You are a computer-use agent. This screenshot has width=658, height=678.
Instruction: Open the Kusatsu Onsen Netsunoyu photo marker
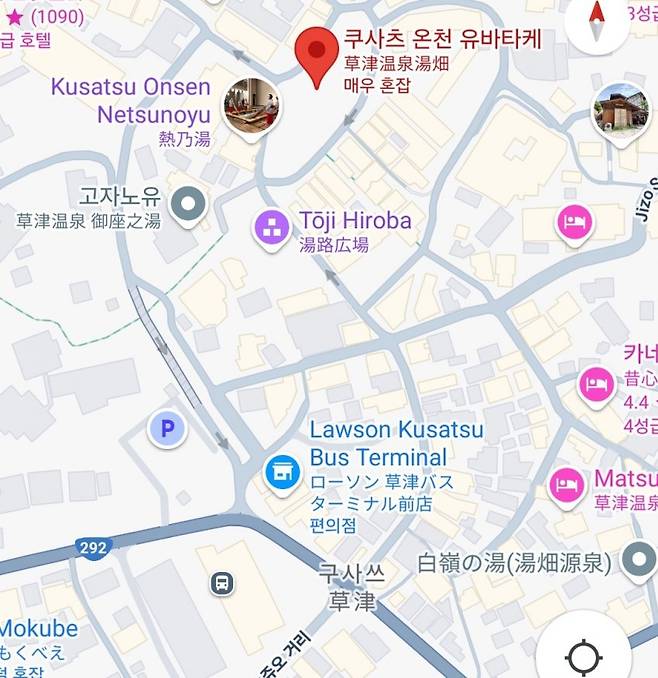pyautogui.click(x=250, y=109)
